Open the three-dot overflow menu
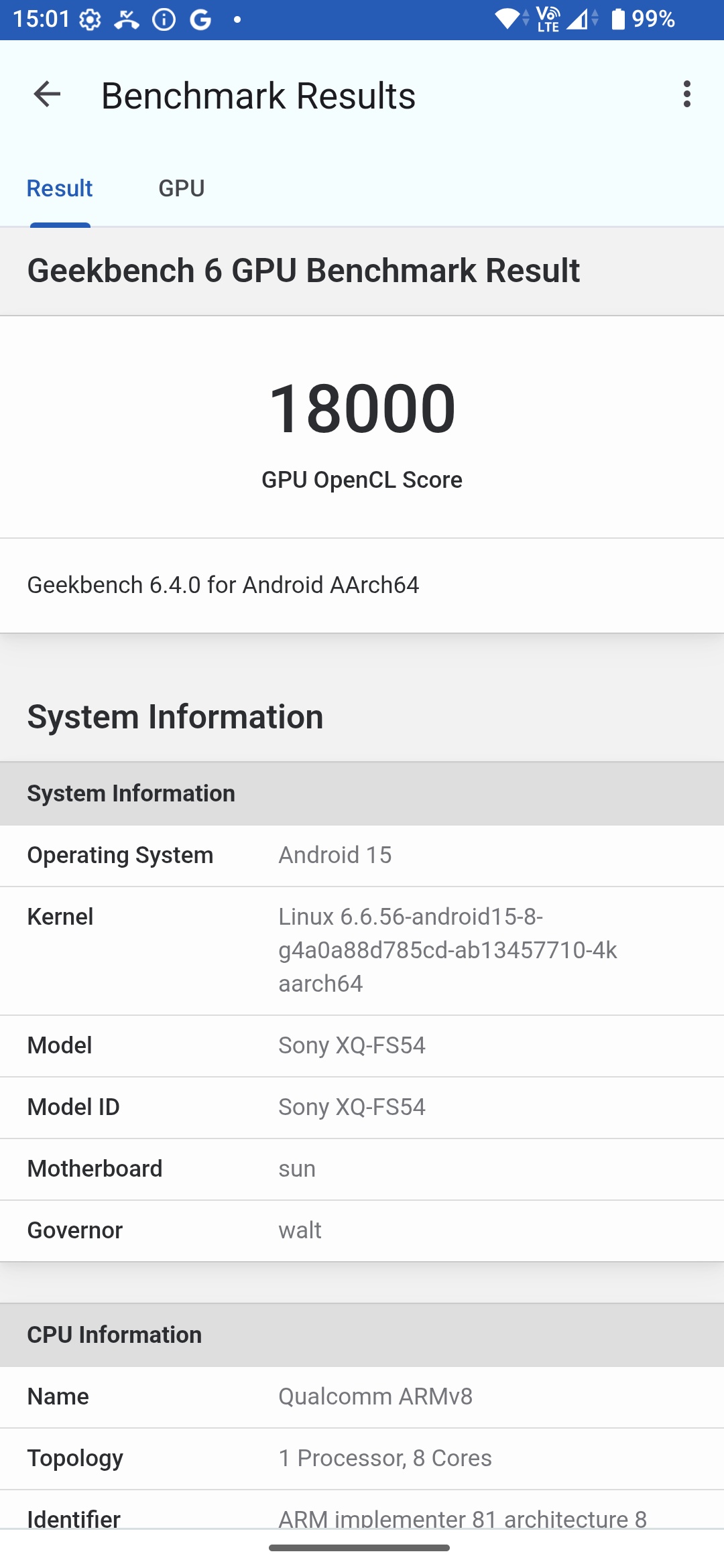724x1568 pixels. click(x=686, y=94)
